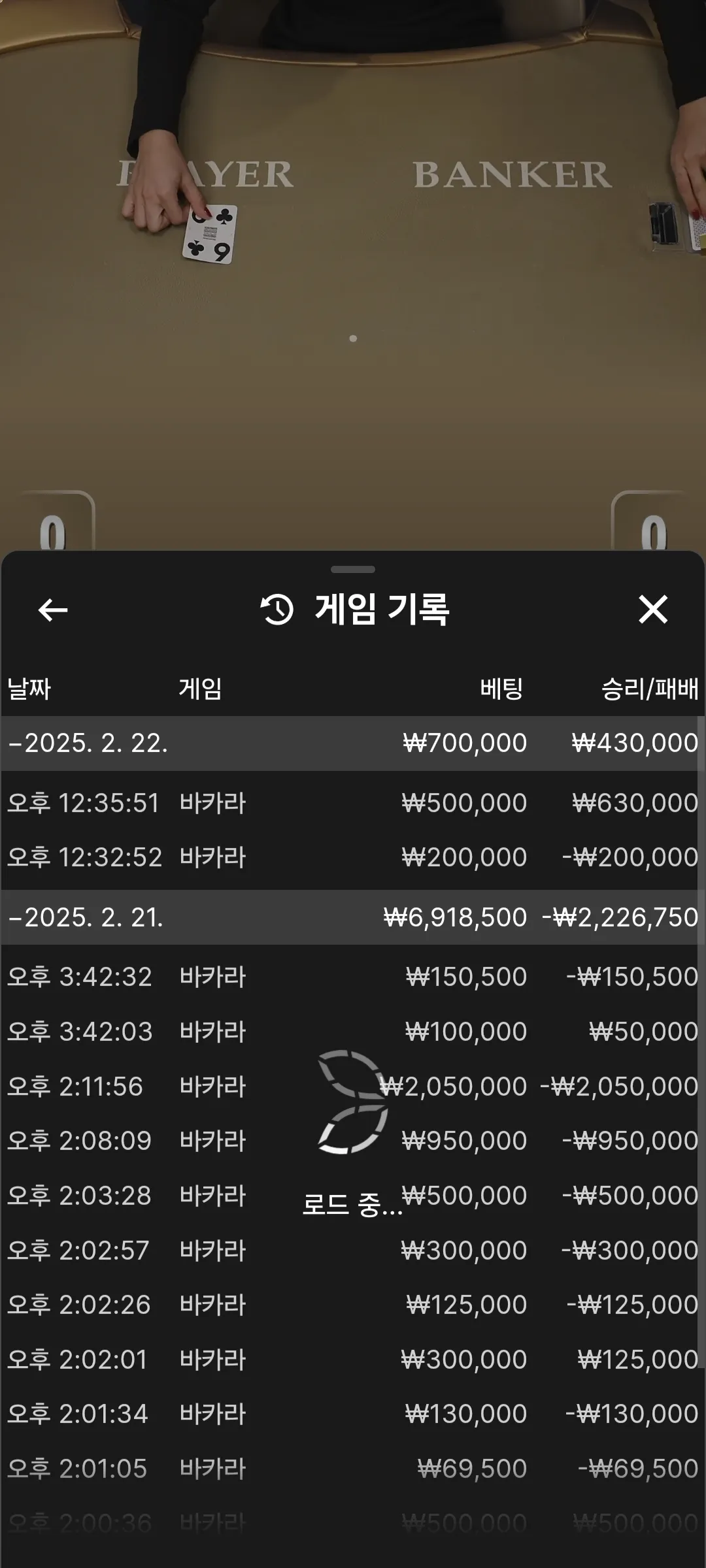This screenshot has width=706, height=1568.
Task: Open the 오후 2:02:26 baccarat record
Action: (350, 1305)
